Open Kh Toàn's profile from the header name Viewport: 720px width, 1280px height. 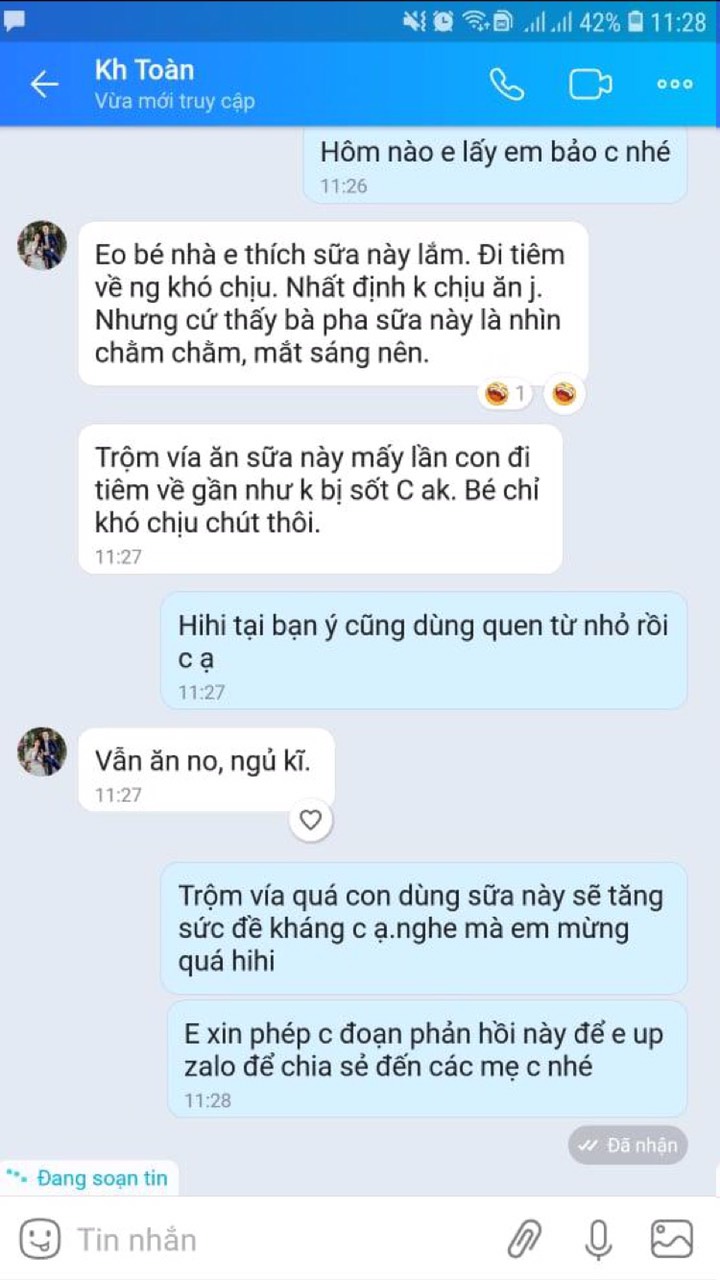[x=145, y=70]
